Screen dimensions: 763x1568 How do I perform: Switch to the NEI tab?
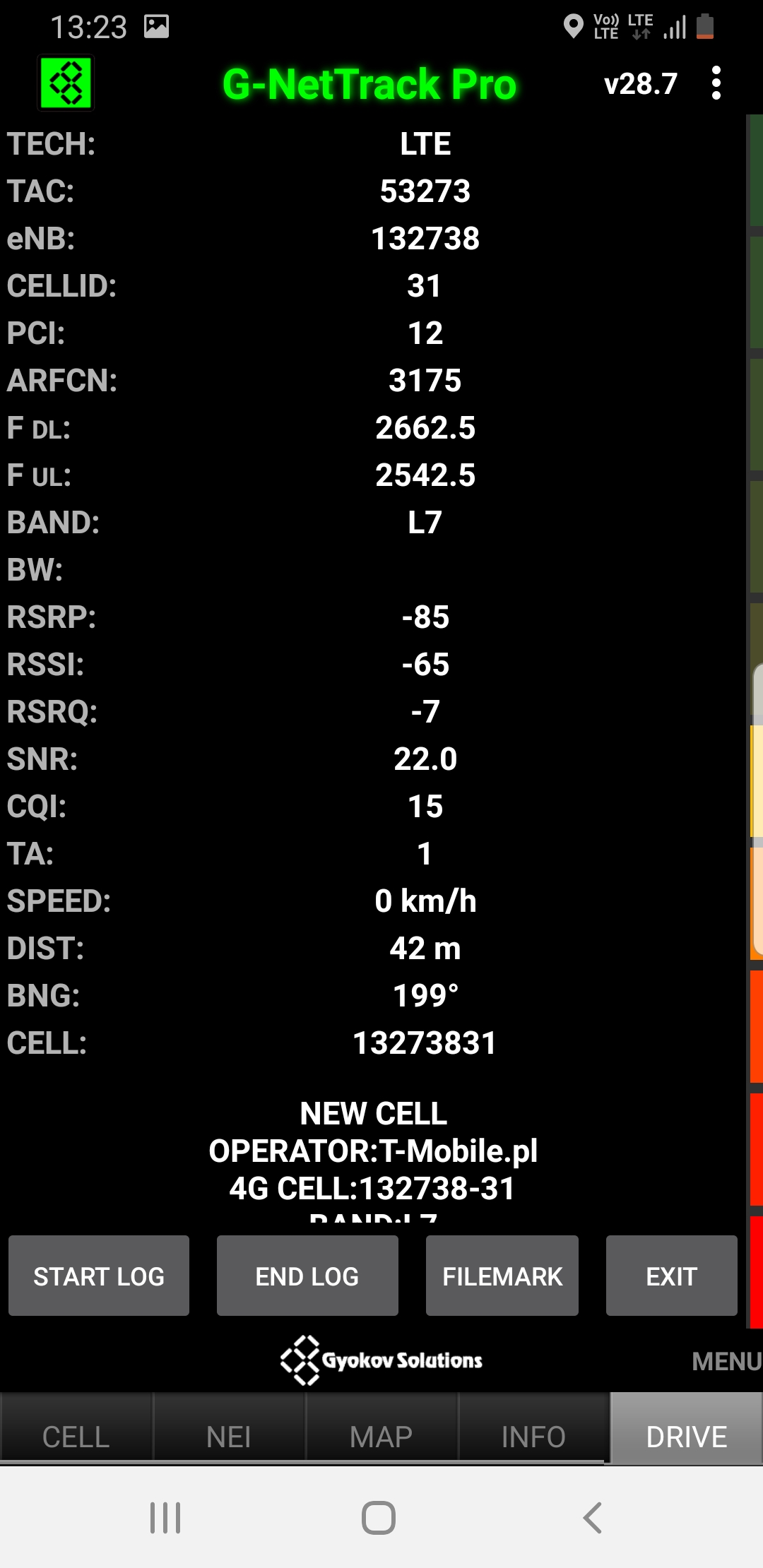(x=229, y=1437)
